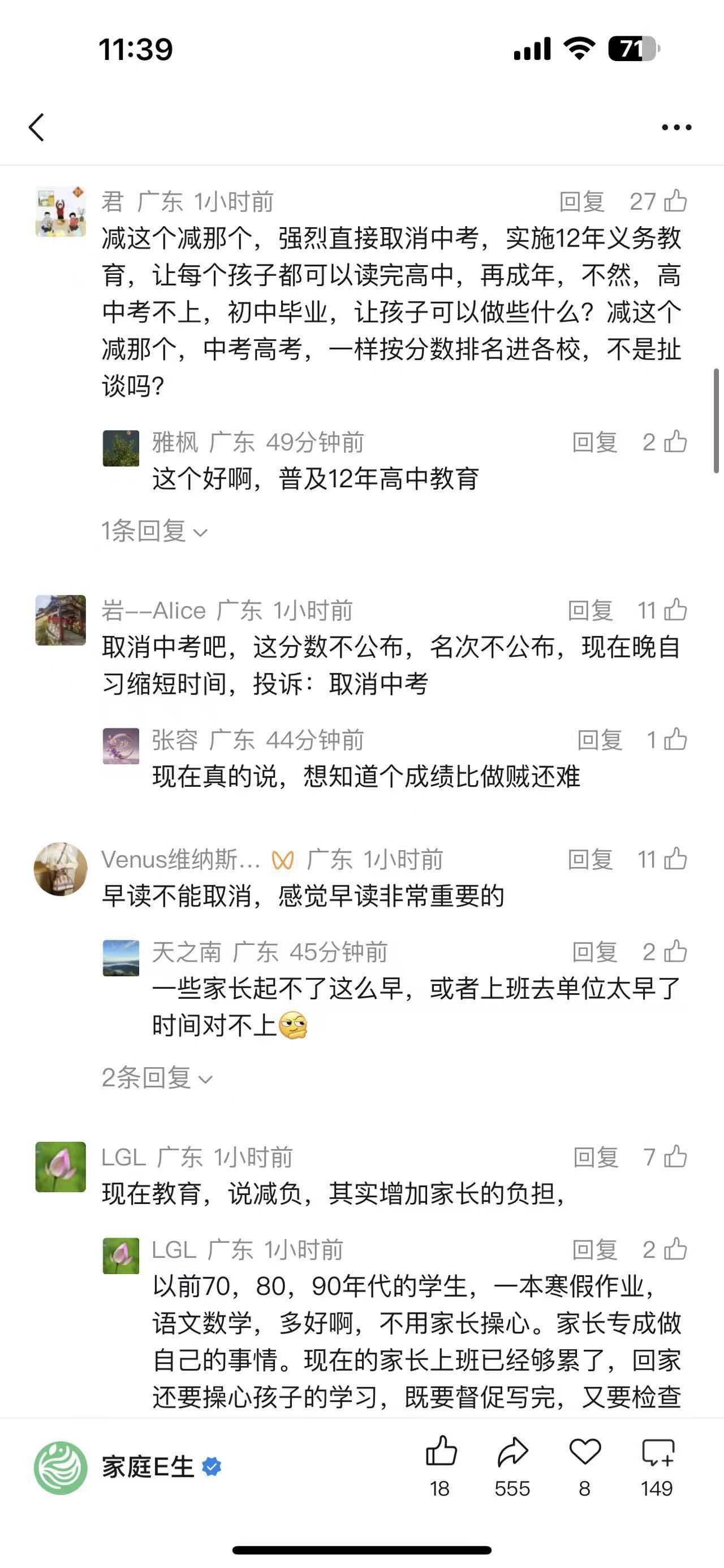Like 天之南's reply
The height and width of the screenshot is (1568, 724).
coord(675,952)
